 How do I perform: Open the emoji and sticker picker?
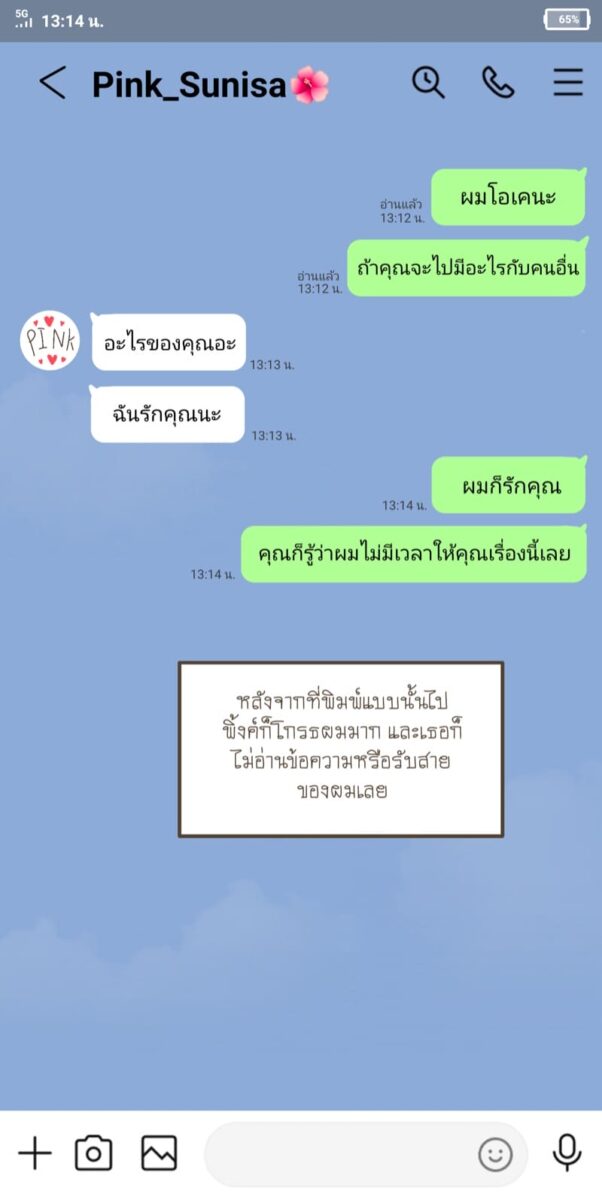tap(495, 1155)
